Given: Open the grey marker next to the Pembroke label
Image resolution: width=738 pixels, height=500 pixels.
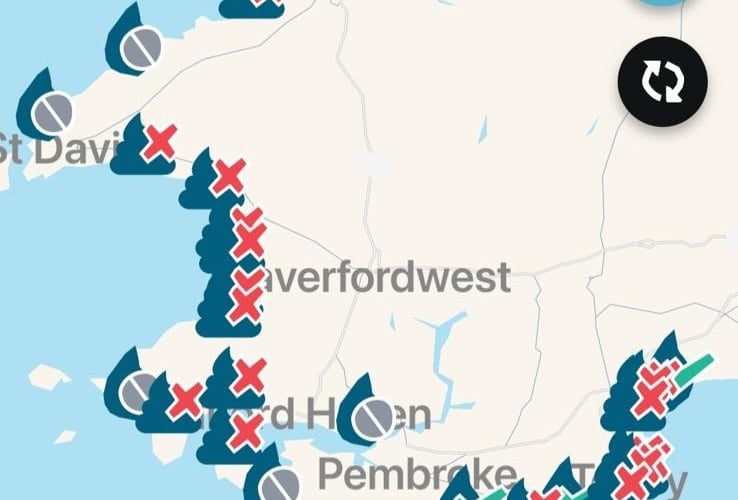Looking at the screenshot, I should [x=279, y=482].
